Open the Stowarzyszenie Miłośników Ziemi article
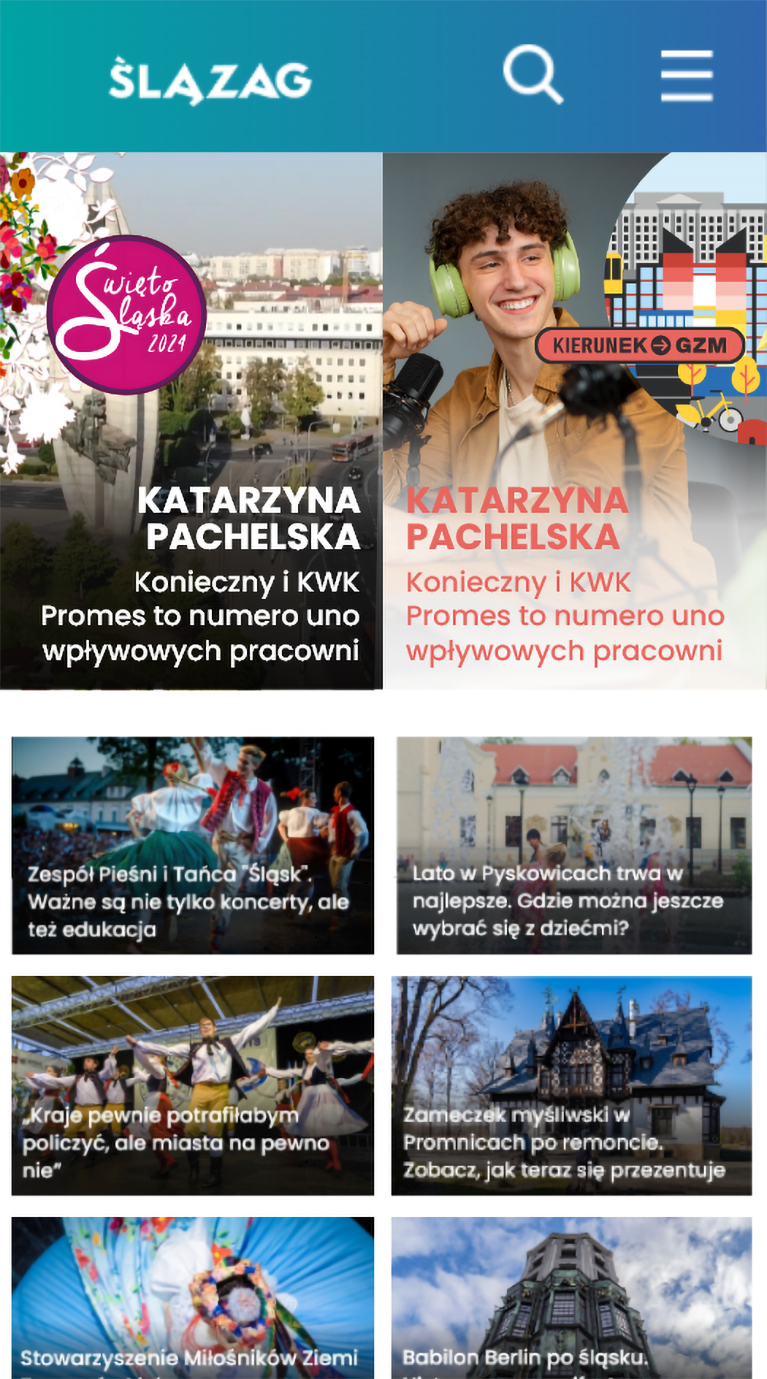Screen dimensions: 767x1379 pyautogui.click(x=193, y=1298)
